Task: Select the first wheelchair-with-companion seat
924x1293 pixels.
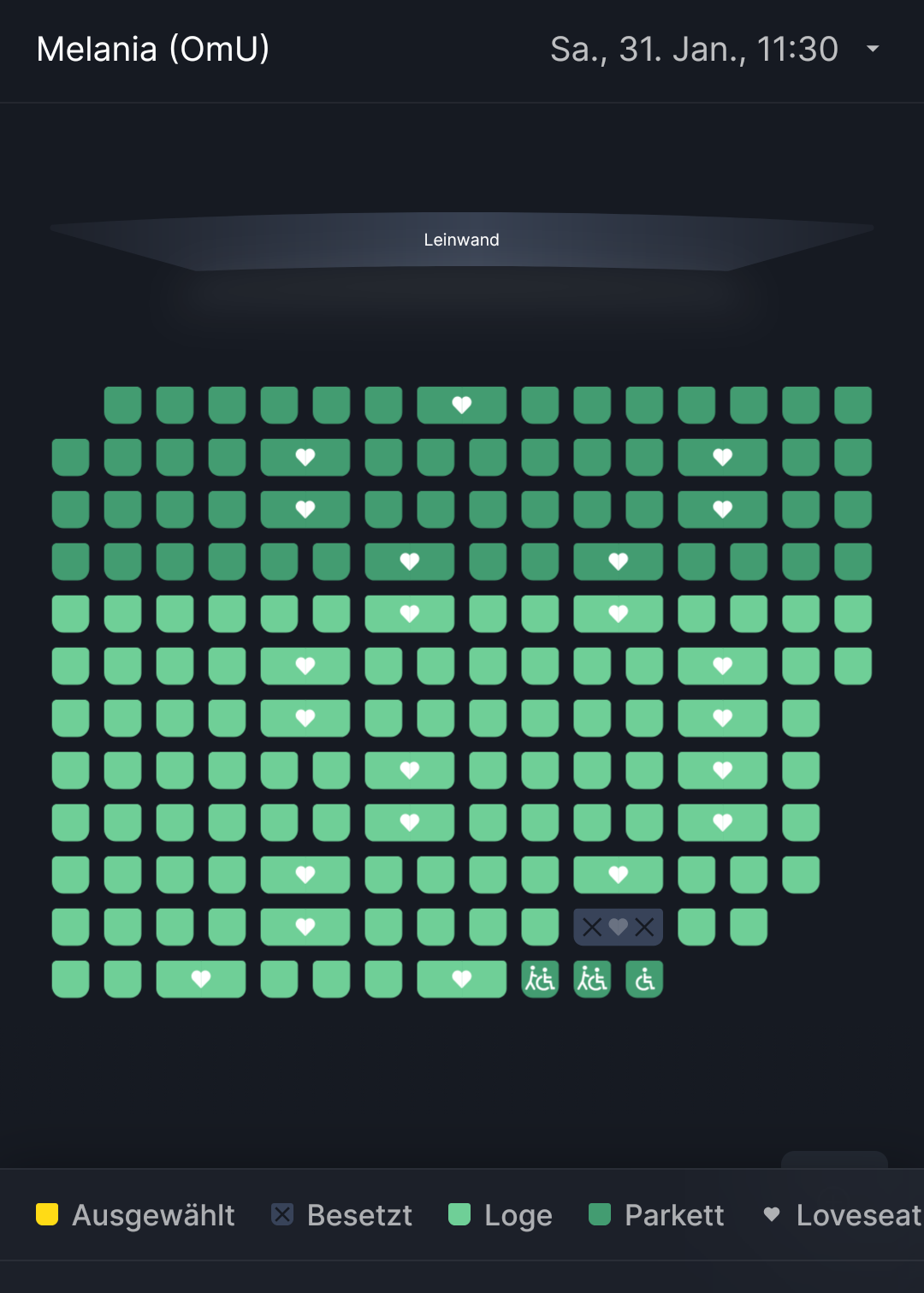Action: coord(540,979)
